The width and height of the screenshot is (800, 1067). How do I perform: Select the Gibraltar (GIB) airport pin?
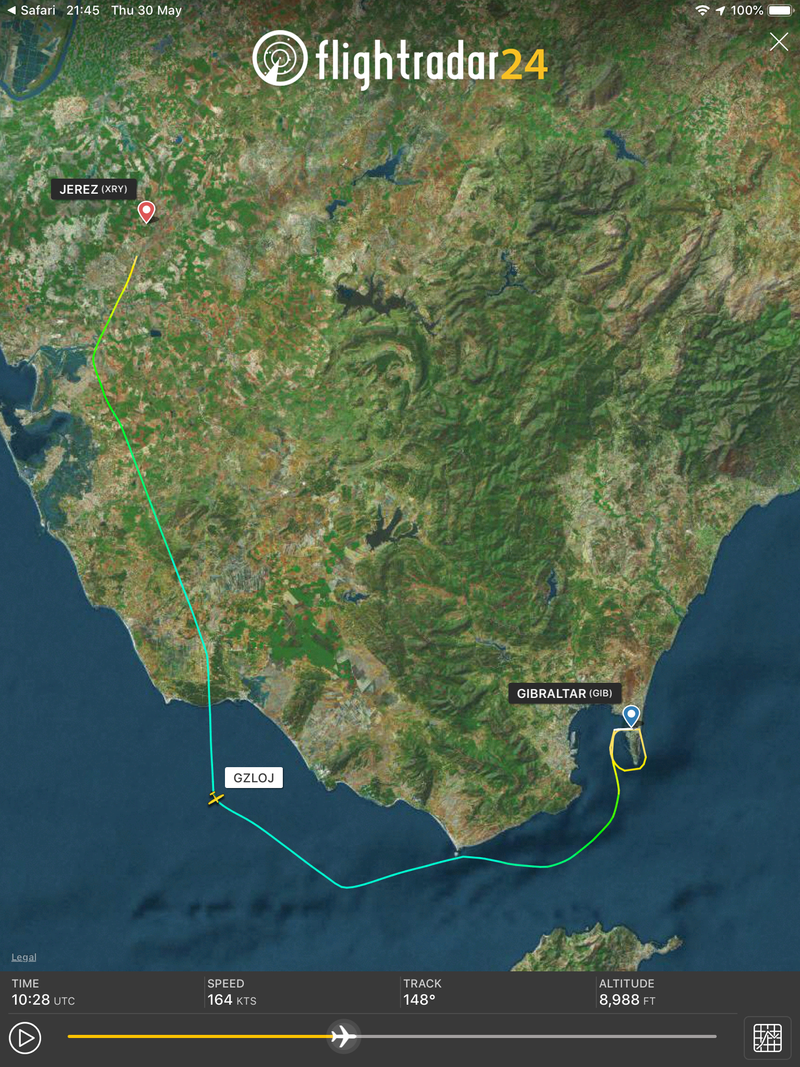(x=630, y=715)
